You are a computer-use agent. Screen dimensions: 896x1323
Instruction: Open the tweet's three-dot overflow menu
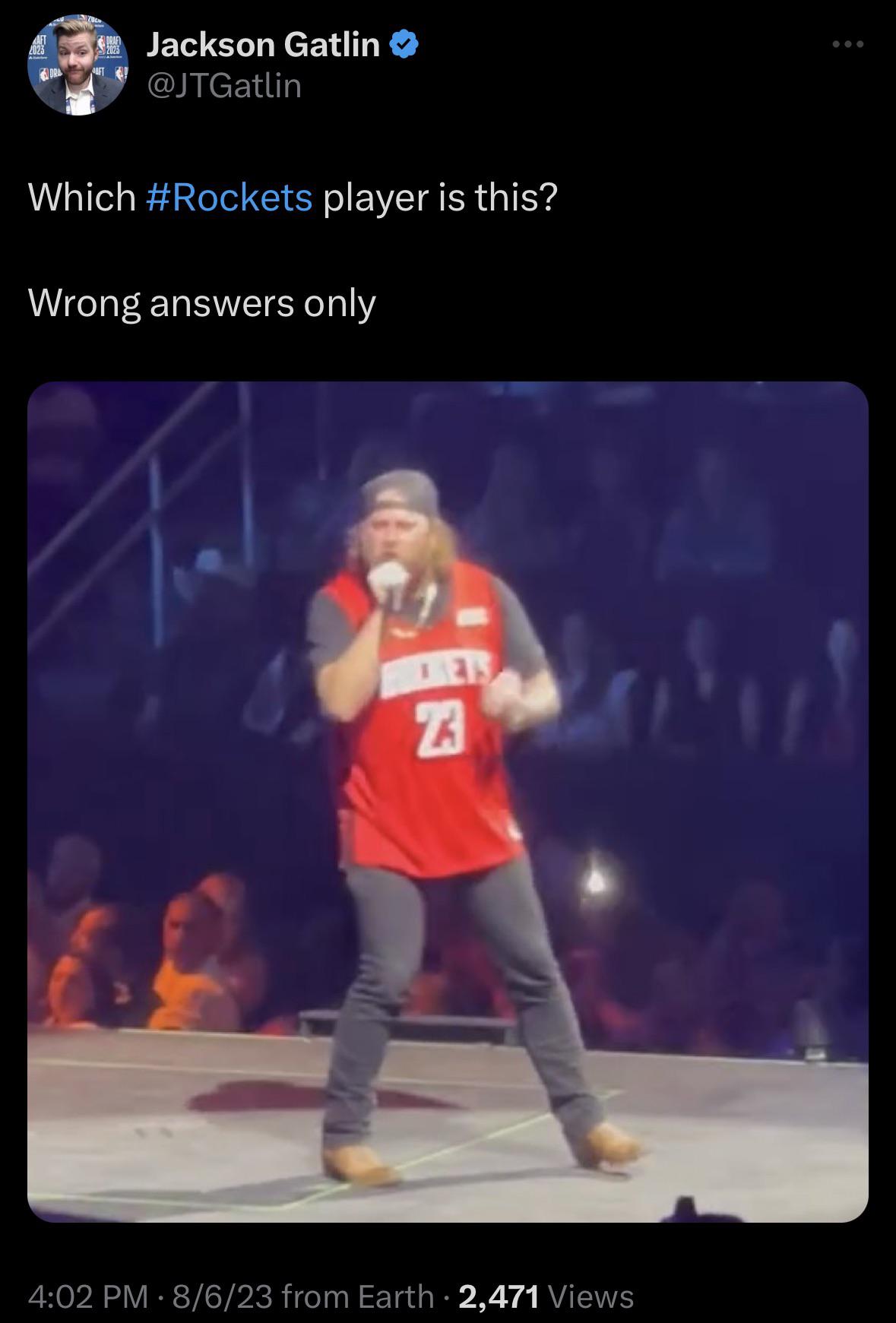tap(847, 46)
